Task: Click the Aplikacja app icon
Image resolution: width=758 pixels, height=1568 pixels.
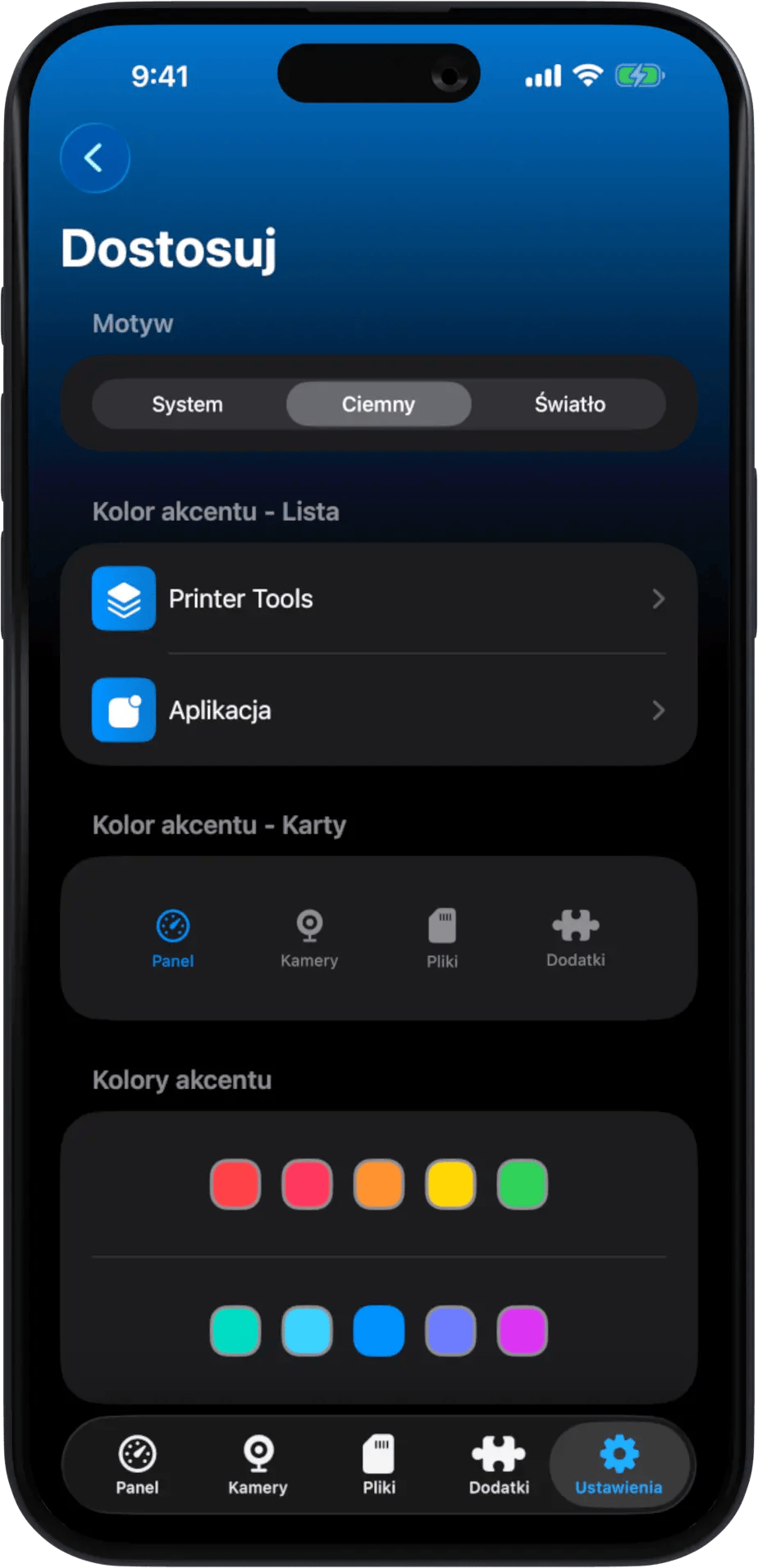Action: 123,710
